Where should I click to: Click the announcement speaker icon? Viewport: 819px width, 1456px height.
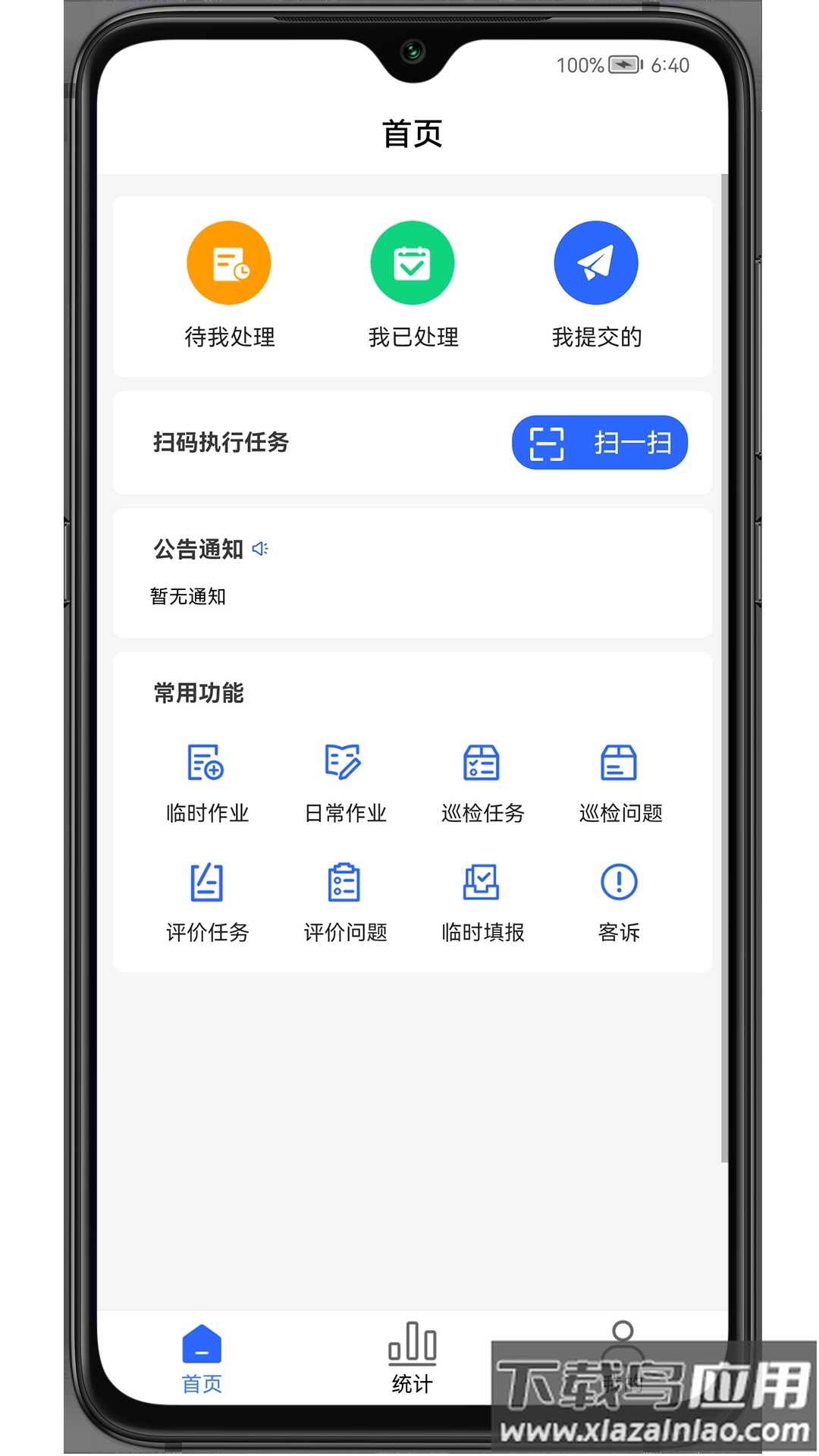click(x=261, y=549)
